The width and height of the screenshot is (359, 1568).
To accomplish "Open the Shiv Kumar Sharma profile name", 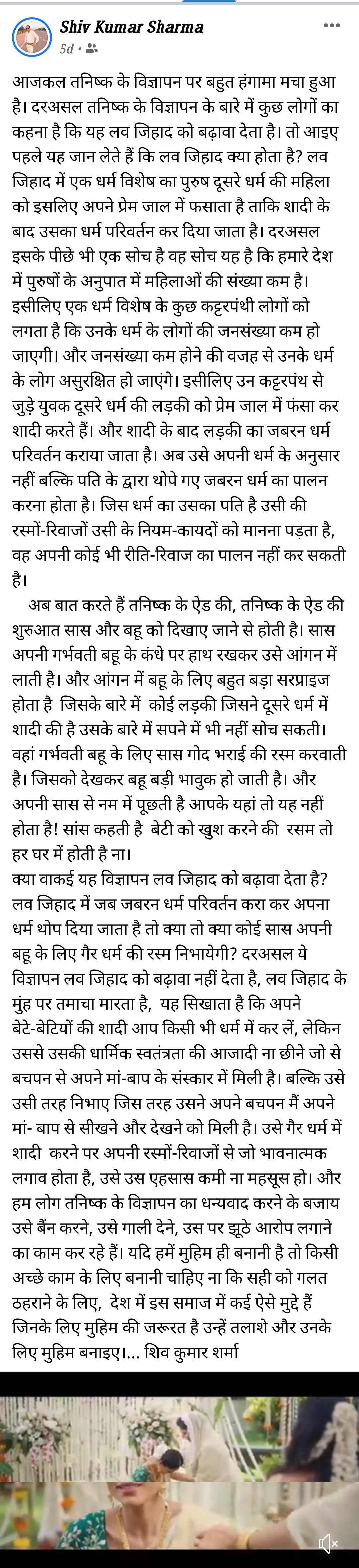I will [x=132, y=27].
